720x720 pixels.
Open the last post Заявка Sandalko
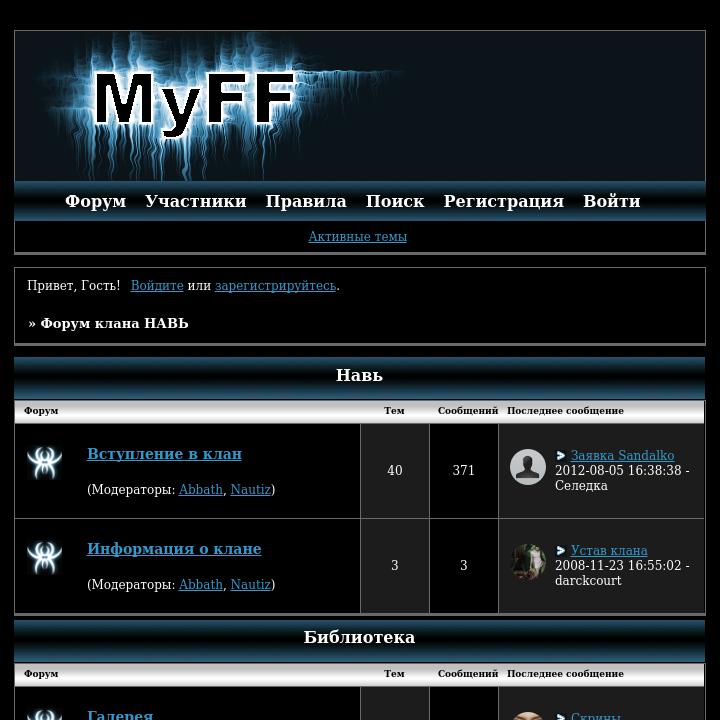pyautogui.click(x=622, y=456)
